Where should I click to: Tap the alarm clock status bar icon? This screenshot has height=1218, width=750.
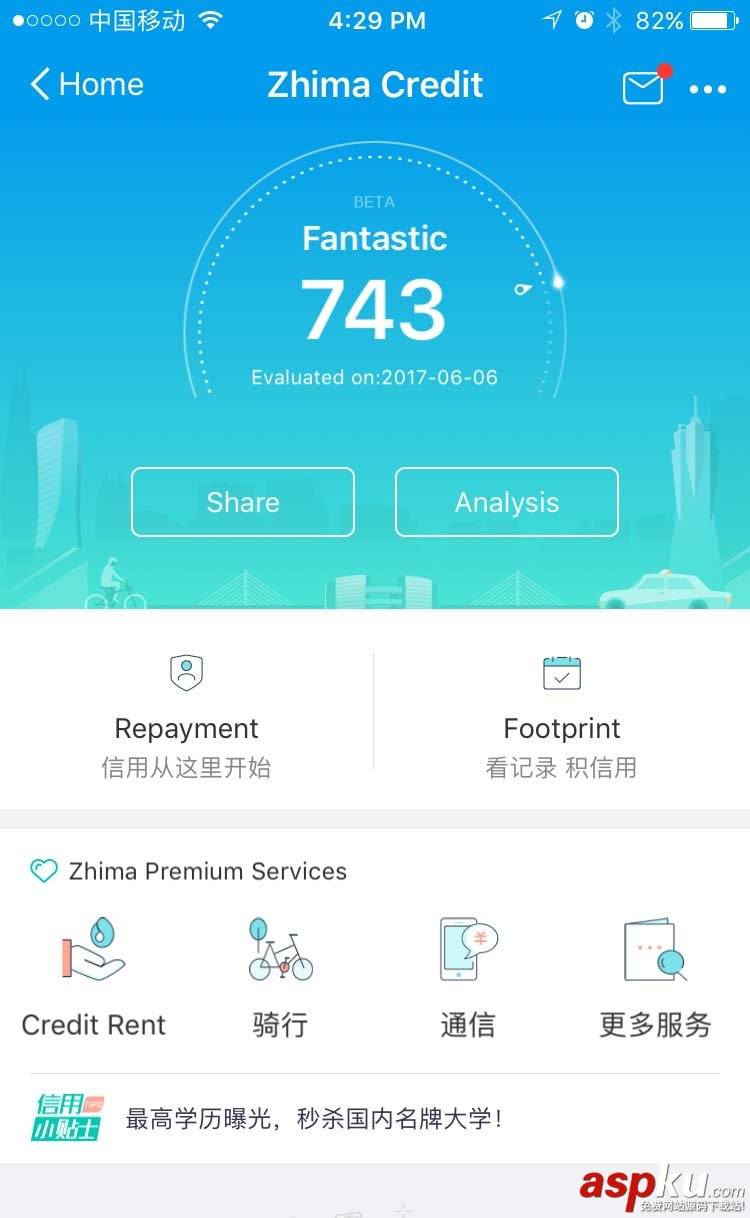click(x=581, y=18)
